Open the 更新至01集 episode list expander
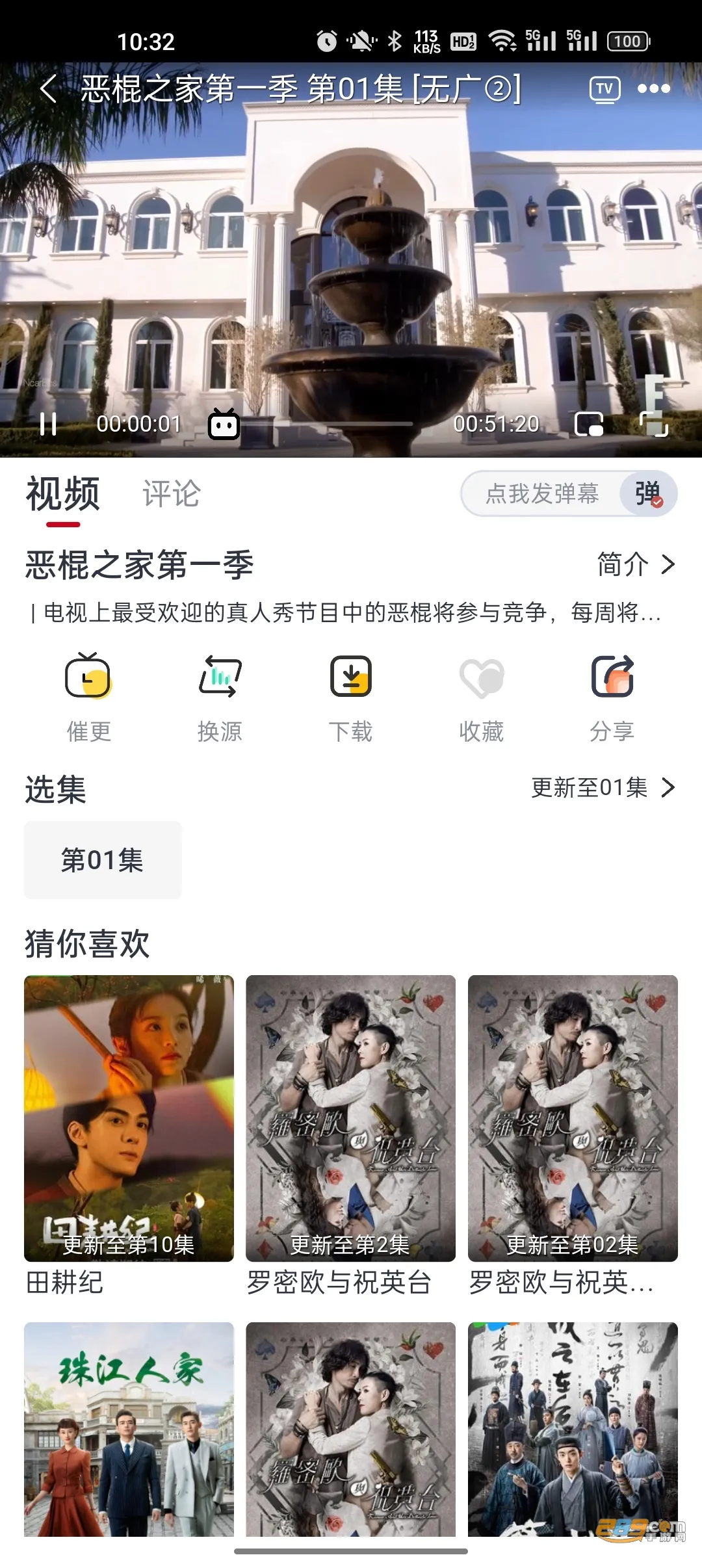702x1568 pixels. [x=599, y=789]
